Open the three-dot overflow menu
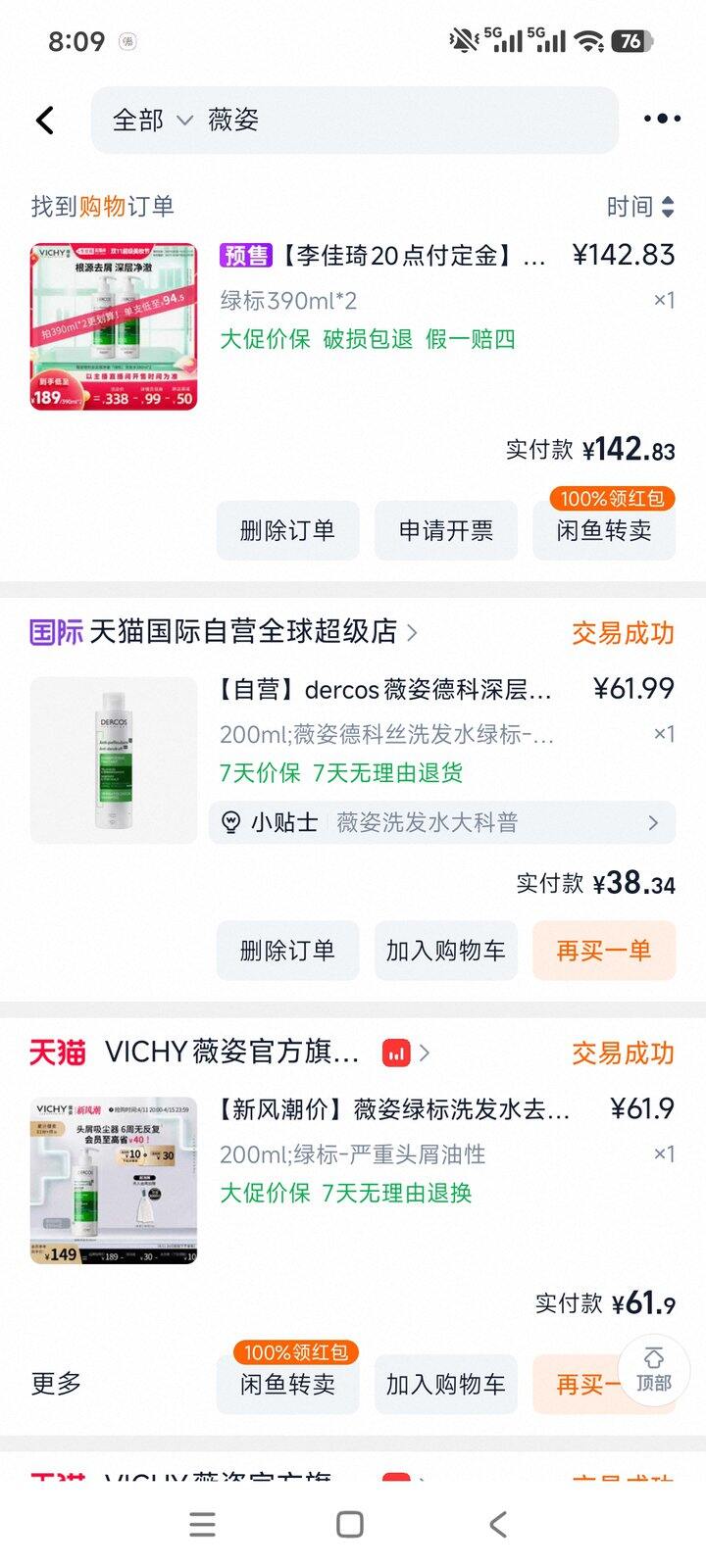Image resolution: width=706 pixels, height=1568 pixels. click(662, 119)
